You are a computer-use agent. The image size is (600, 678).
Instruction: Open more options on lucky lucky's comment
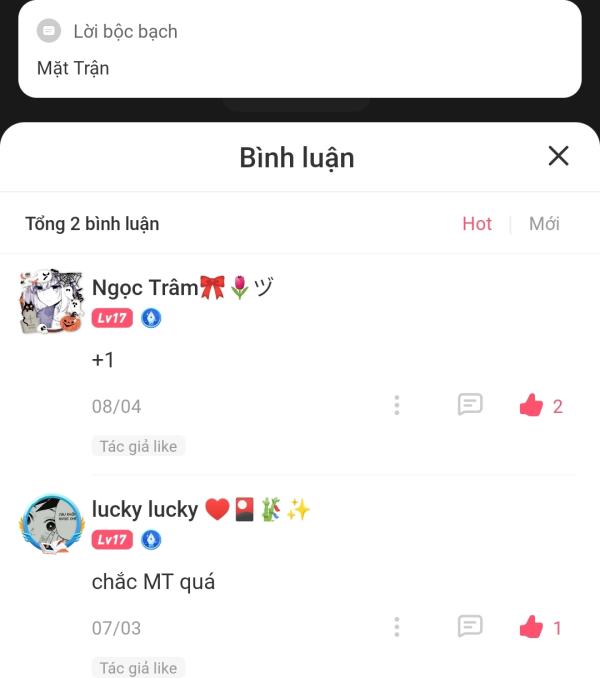click(397, 627)
